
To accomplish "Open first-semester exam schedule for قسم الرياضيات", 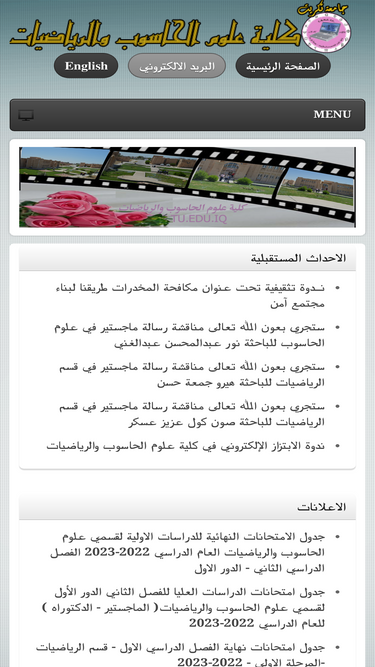I will click(x=180, y=654).
